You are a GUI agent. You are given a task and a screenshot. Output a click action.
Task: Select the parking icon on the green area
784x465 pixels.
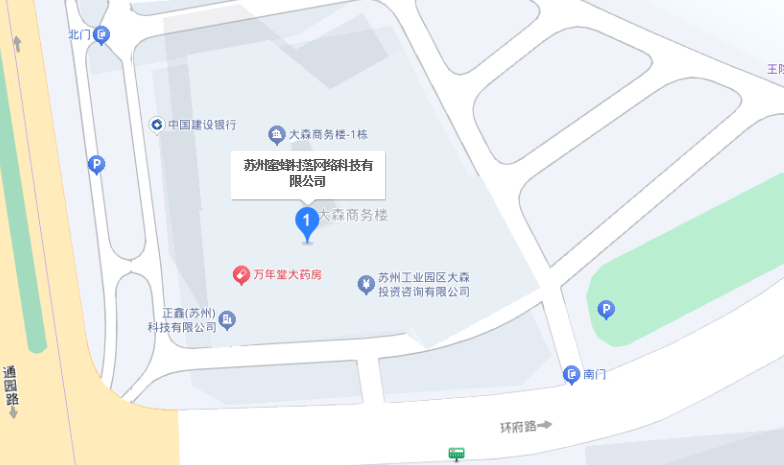coord(605,311)
